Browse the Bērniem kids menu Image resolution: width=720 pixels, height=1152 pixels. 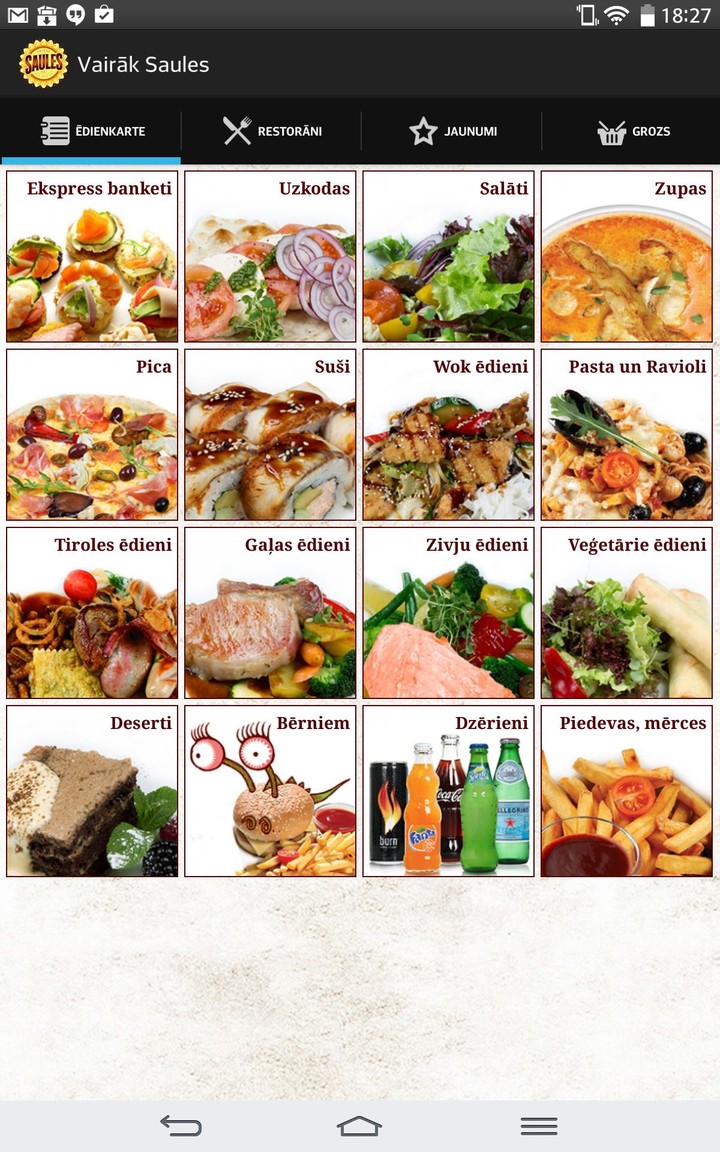[270, 791]
